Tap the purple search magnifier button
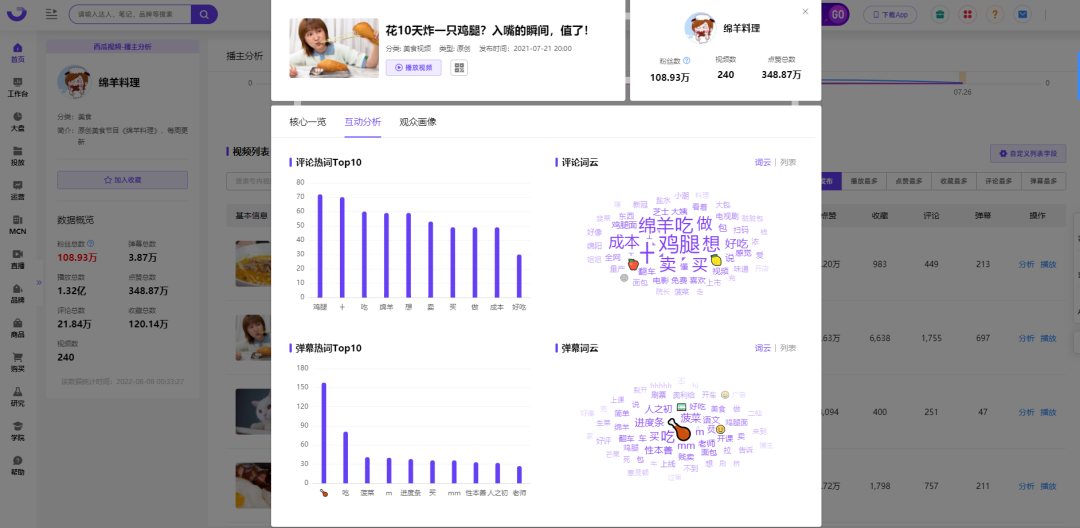The width and height of the screenshot is (1080, 528). point(204,14)
